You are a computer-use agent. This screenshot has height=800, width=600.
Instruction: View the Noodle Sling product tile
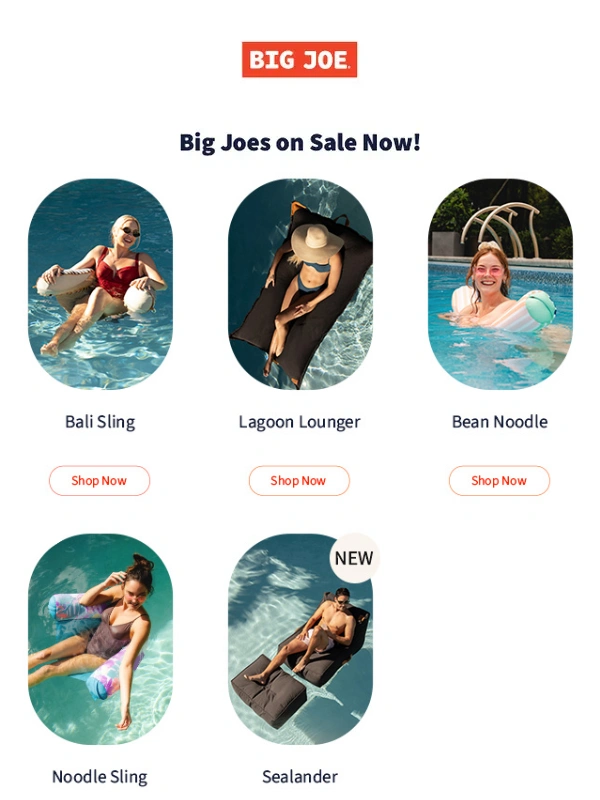(100, 638)
